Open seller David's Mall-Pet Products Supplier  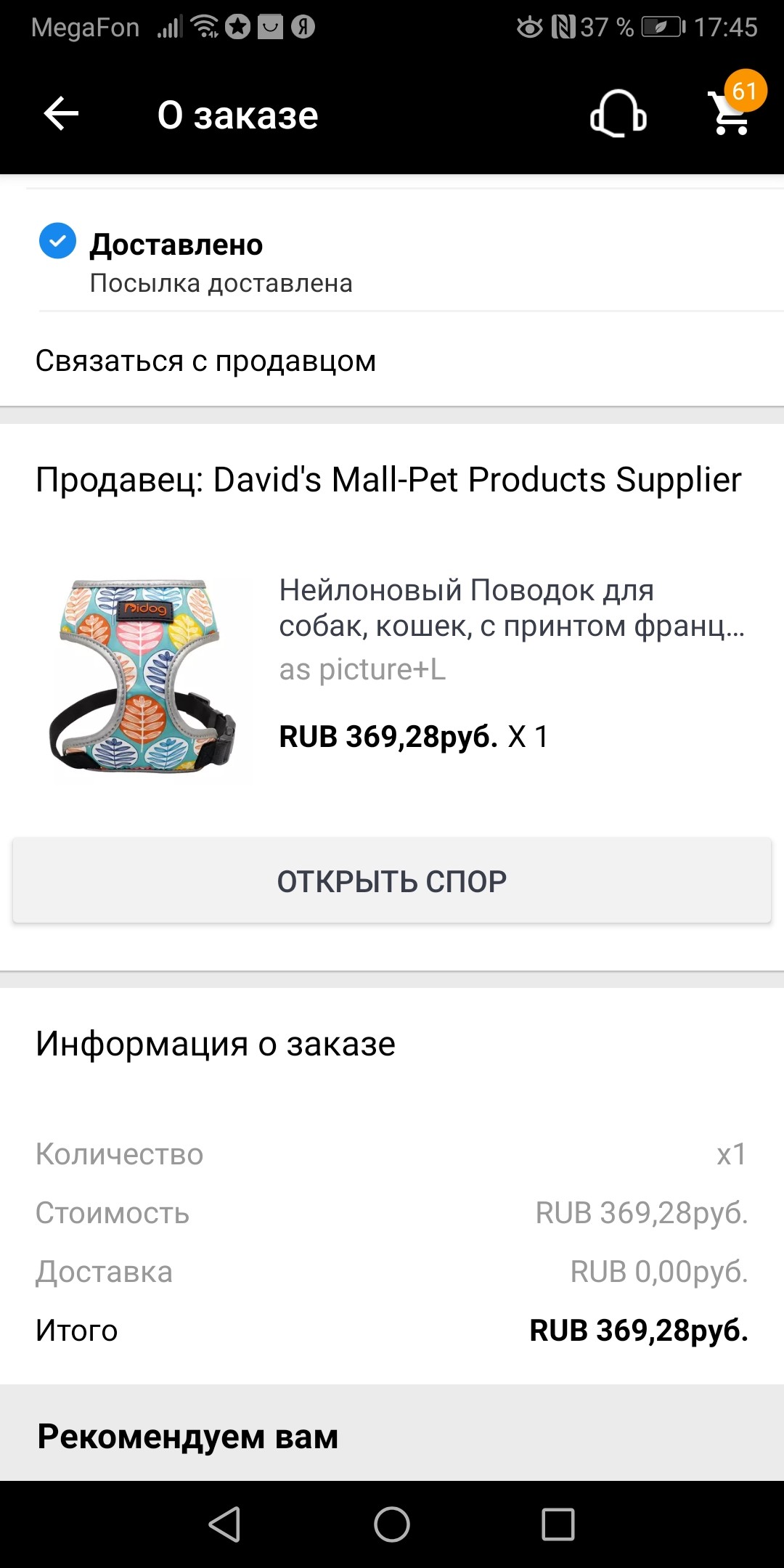[x=388, y=480]
